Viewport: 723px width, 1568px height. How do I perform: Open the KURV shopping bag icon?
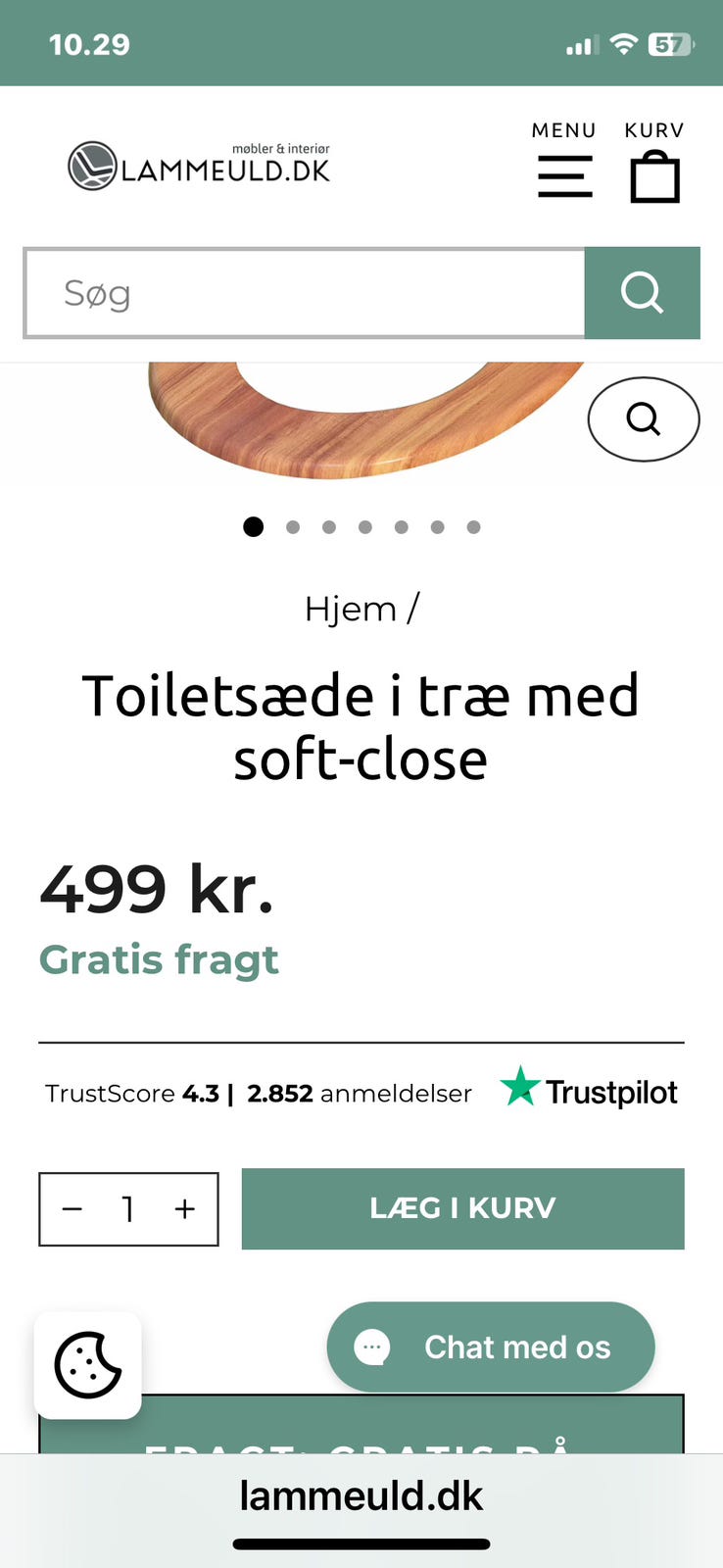click(x=653, y=176)
